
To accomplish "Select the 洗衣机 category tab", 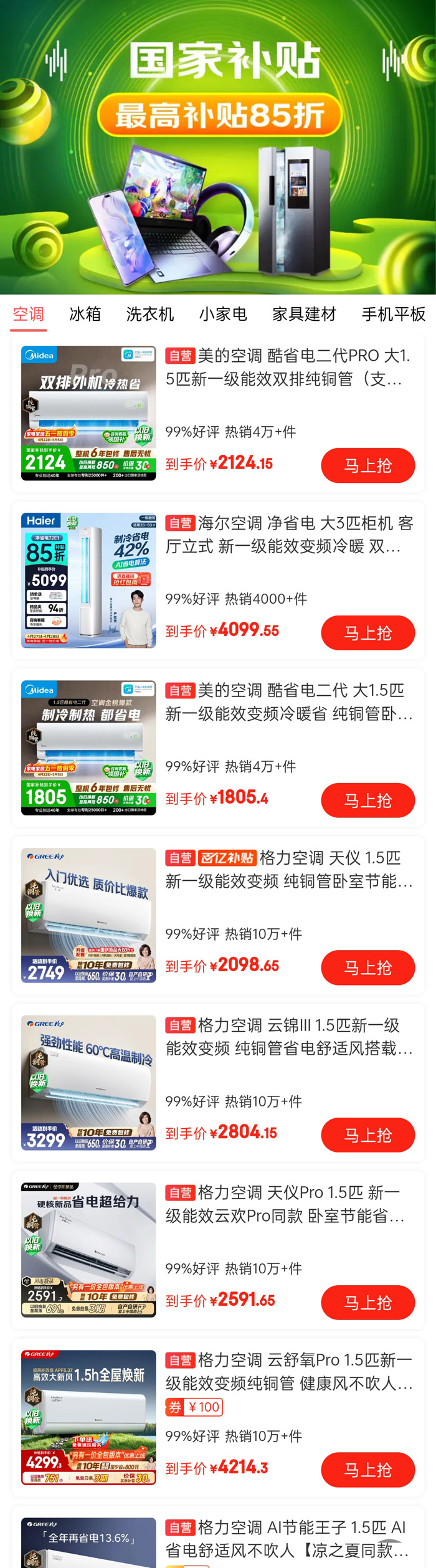I will point(150,314).
